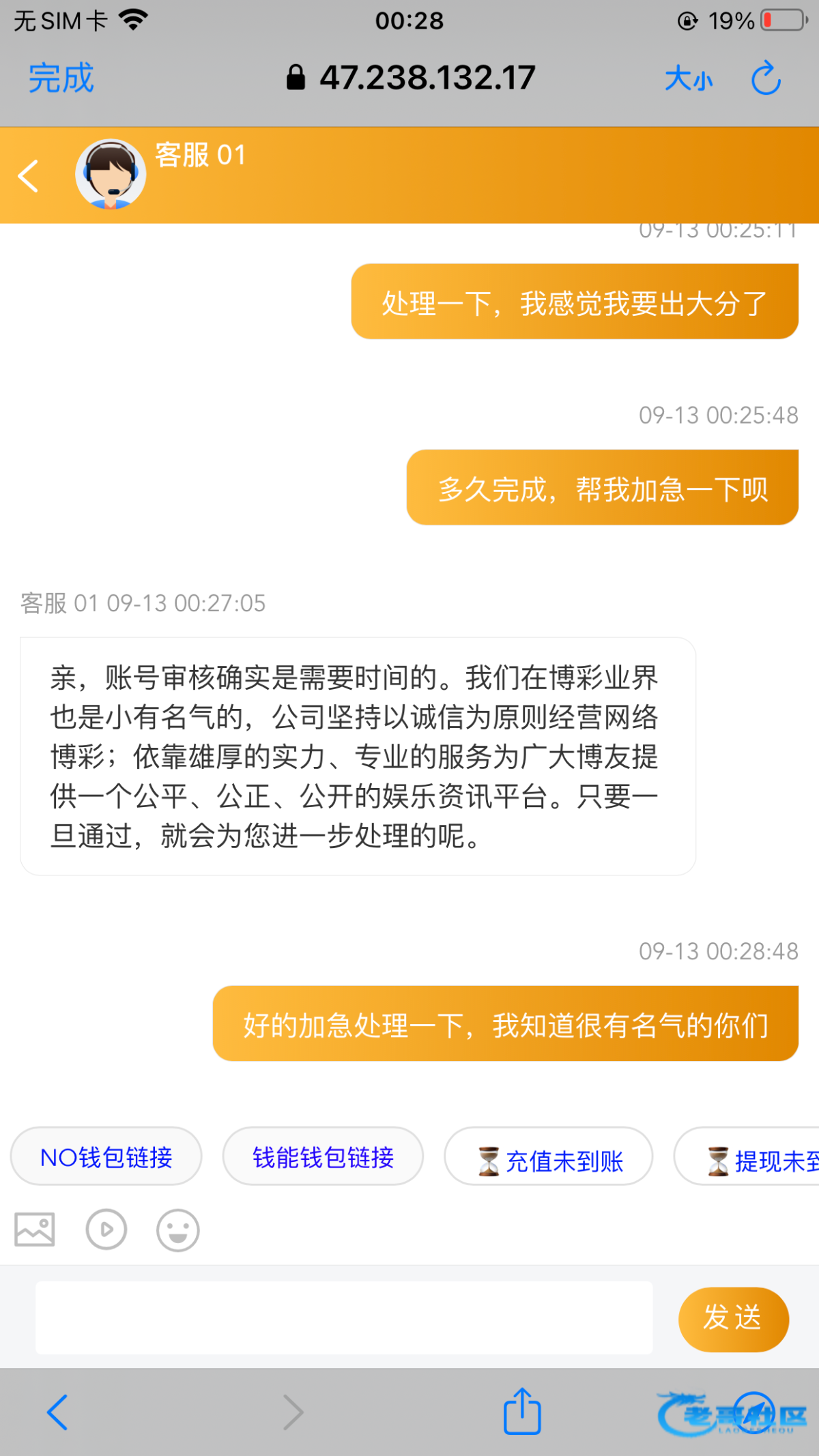The image size is (819, 1456).
Task: Attach a video via play icon
Action: pos(106,1229)
